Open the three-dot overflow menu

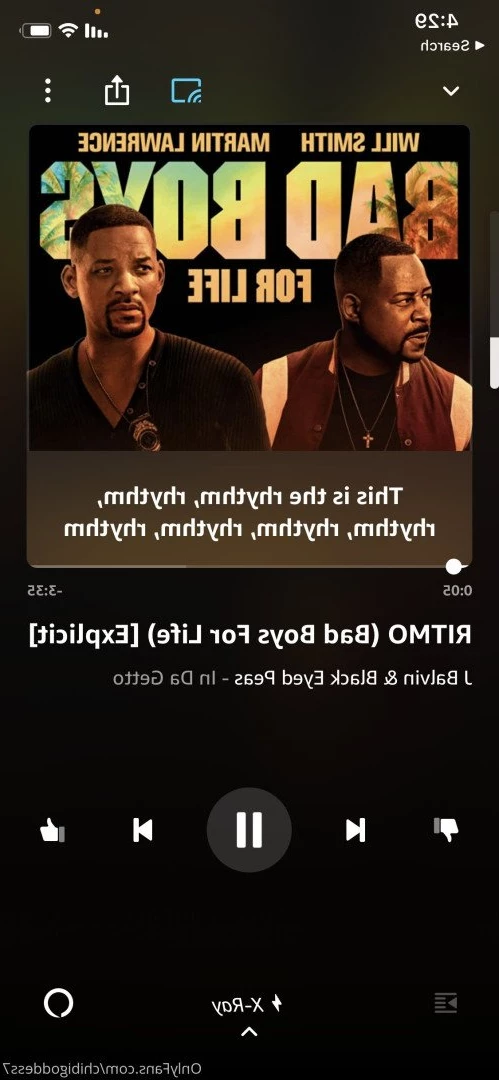[x=48, y=90]
